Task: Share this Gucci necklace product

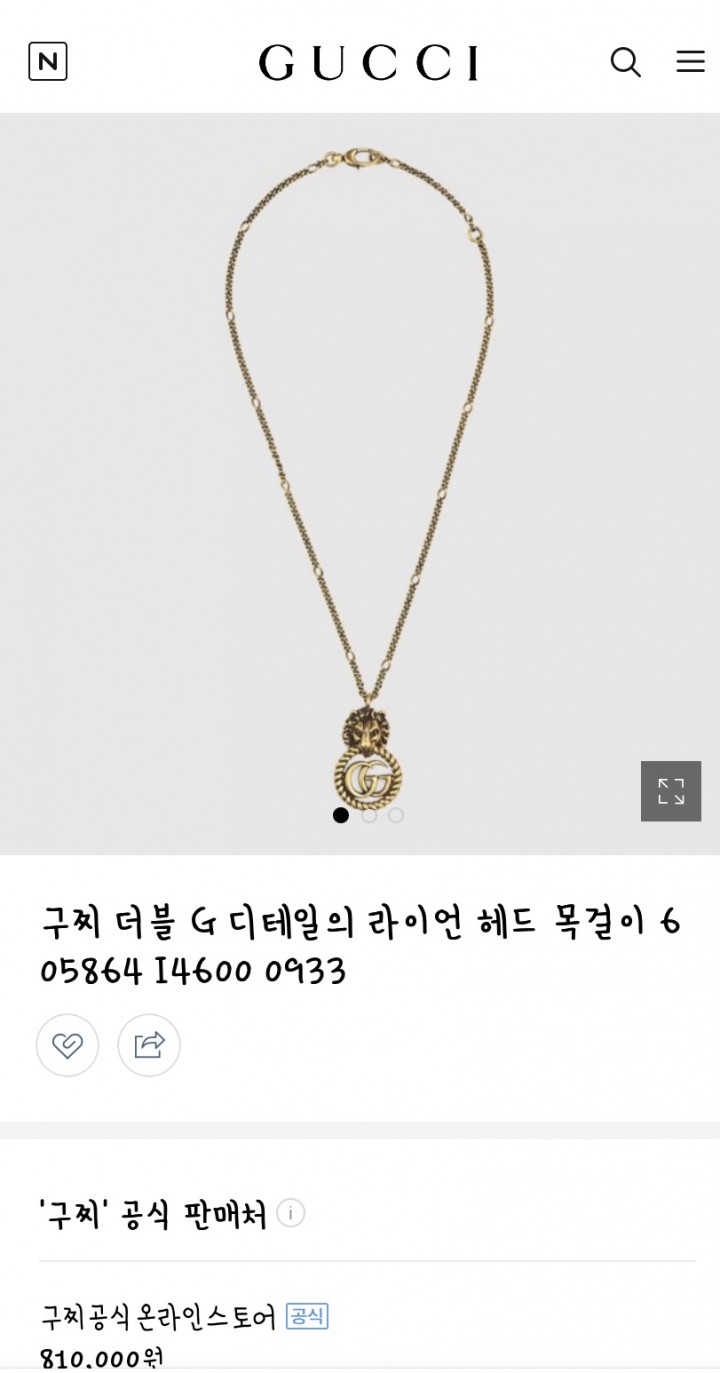Action: (x=149, y=1045)
